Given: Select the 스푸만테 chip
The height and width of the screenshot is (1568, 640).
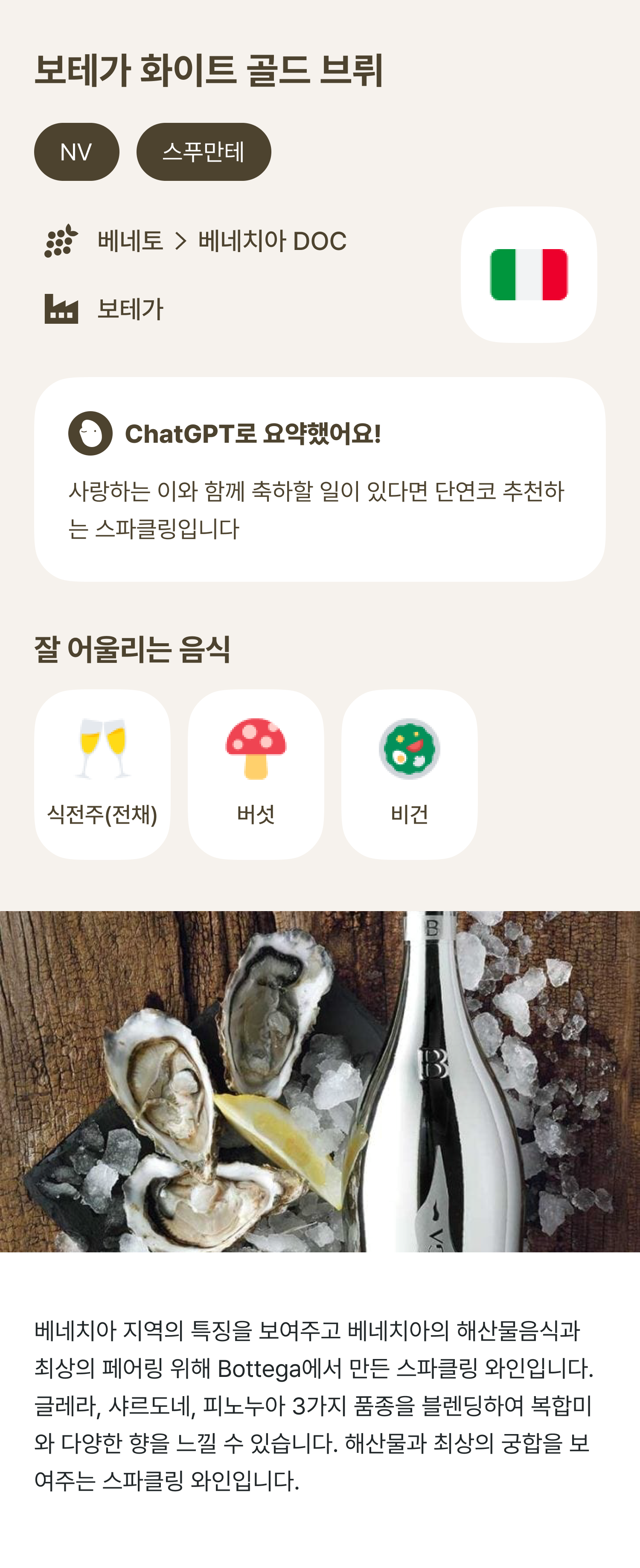Looking at the screenshot, I should coord(204,151).
